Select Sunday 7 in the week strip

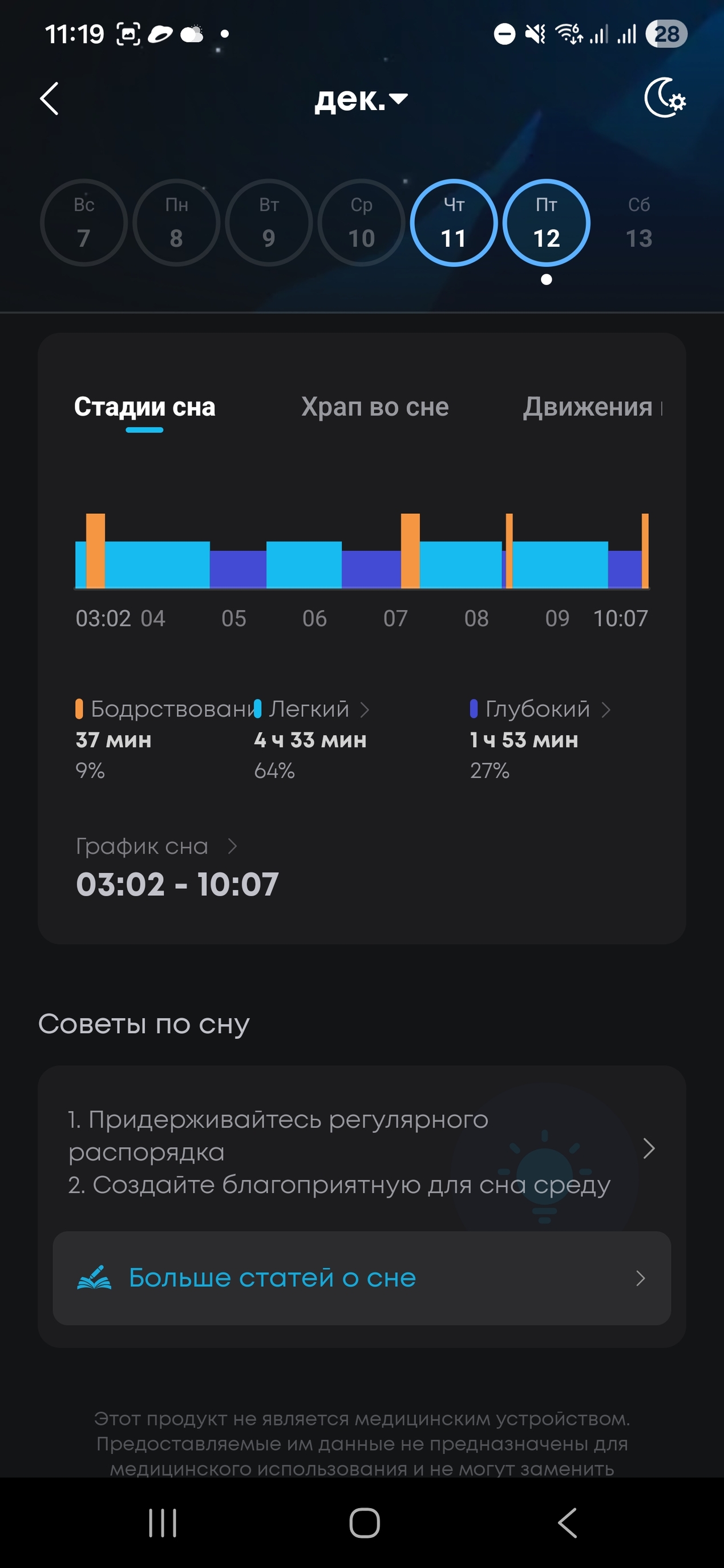tap(84, 223)
